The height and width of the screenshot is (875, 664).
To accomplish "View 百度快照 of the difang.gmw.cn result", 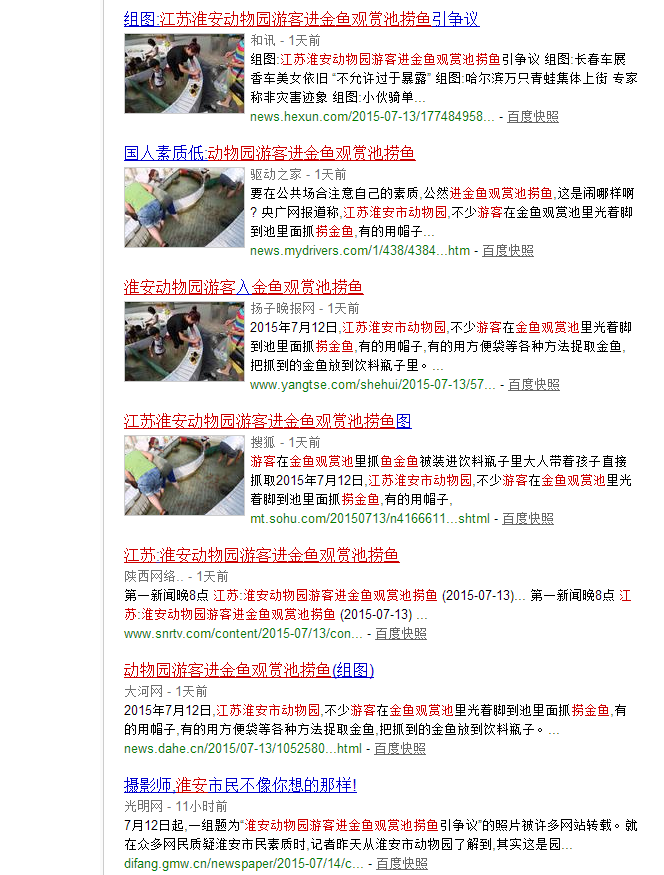I will 402,863.
